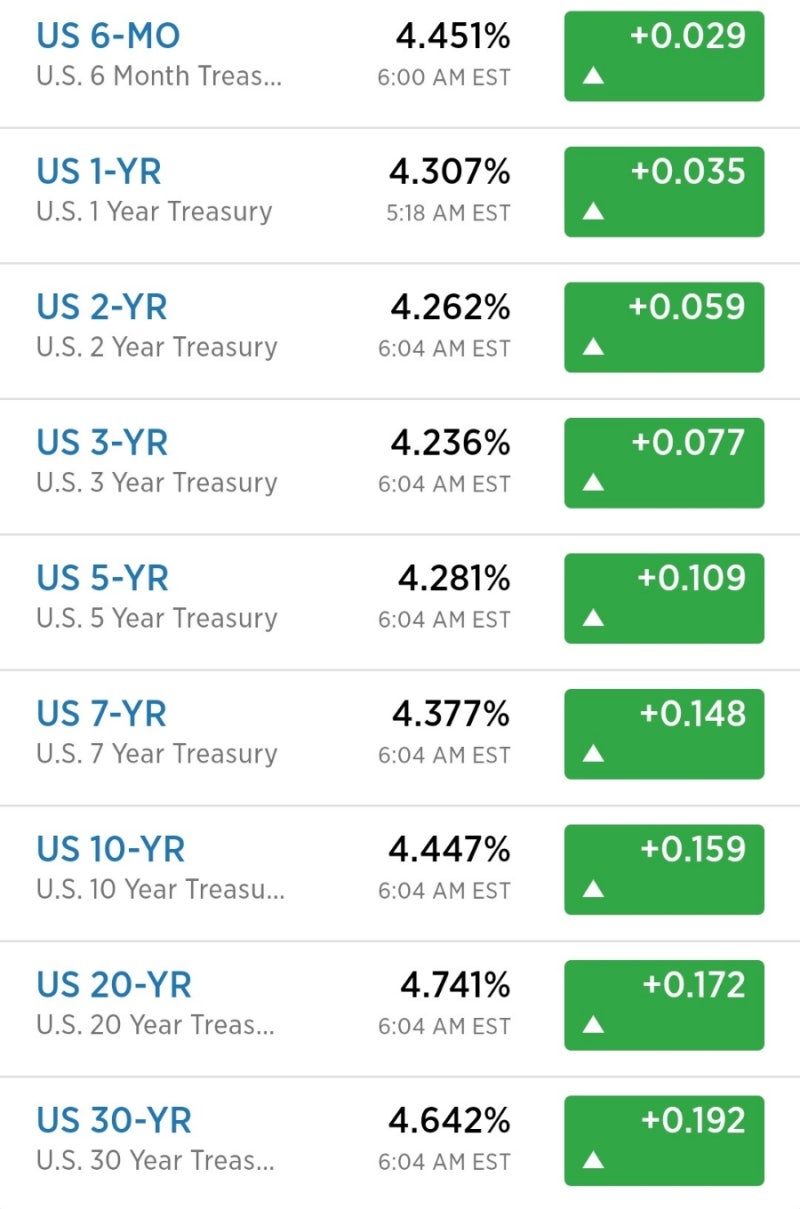Viewport: 800px width, 1209px height.
Task: View the US 7-YR treasury quote
Action: coord(101,714)
